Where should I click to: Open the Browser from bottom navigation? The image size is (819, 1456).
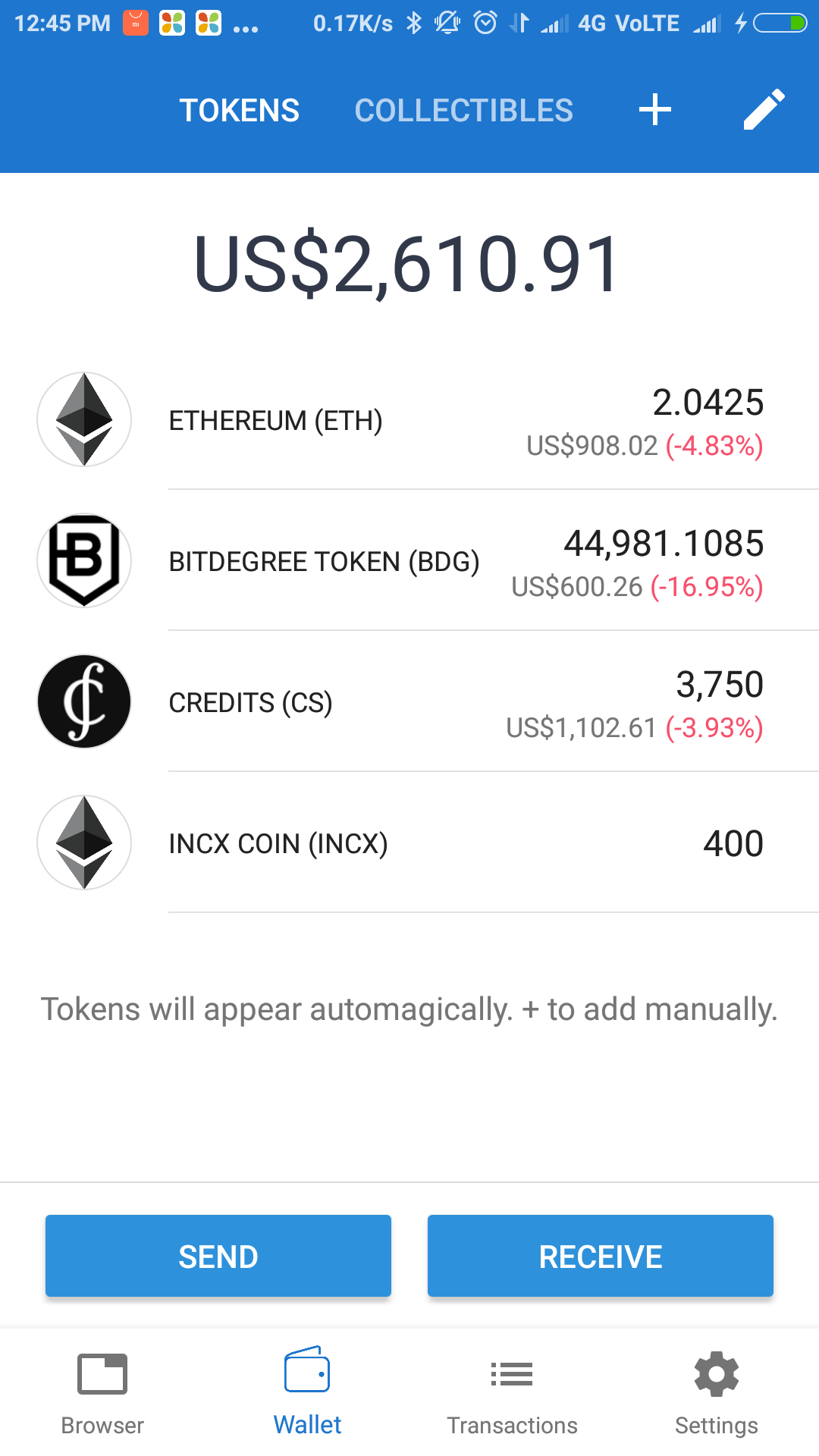(102, 1388)
